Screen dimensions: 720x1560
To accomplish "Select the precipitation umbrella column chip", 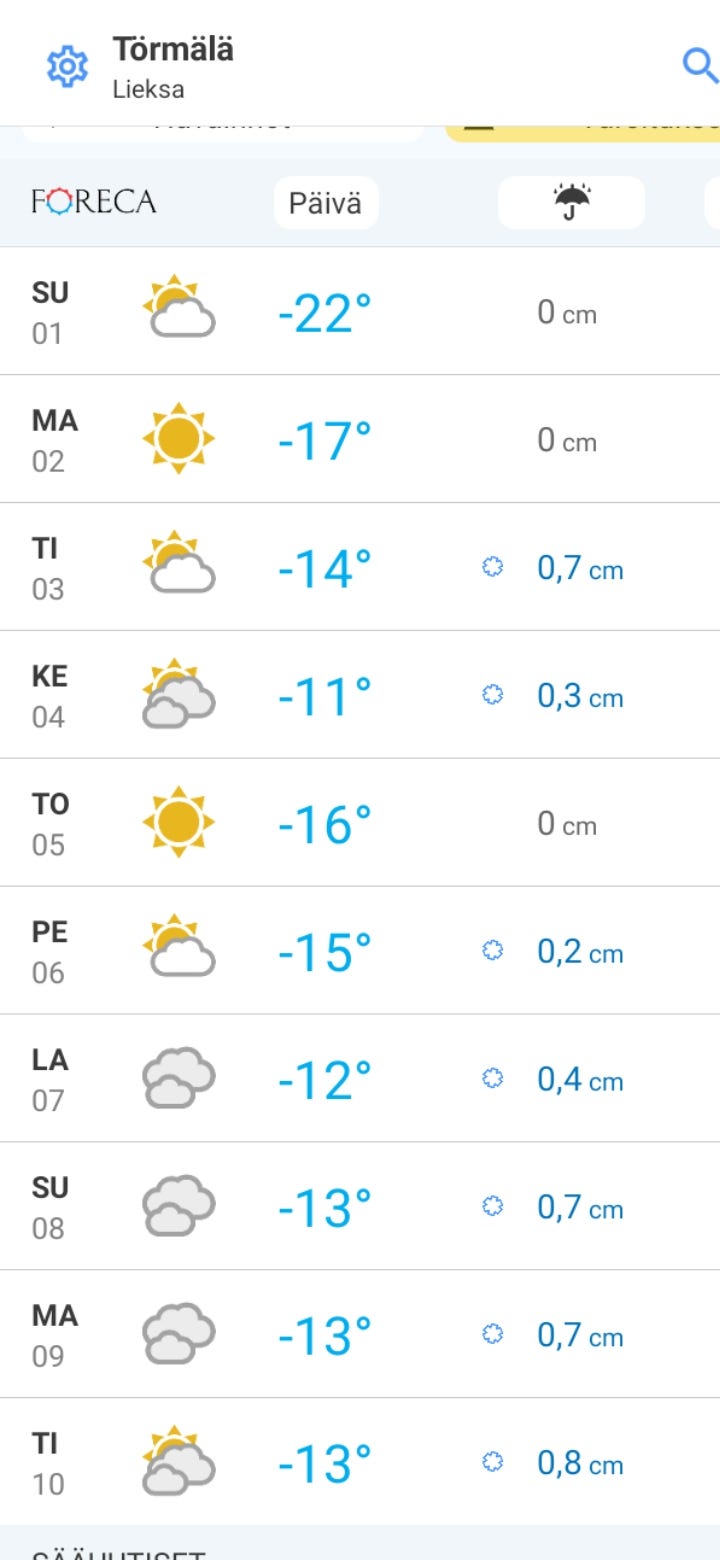I will pos(571,203).
